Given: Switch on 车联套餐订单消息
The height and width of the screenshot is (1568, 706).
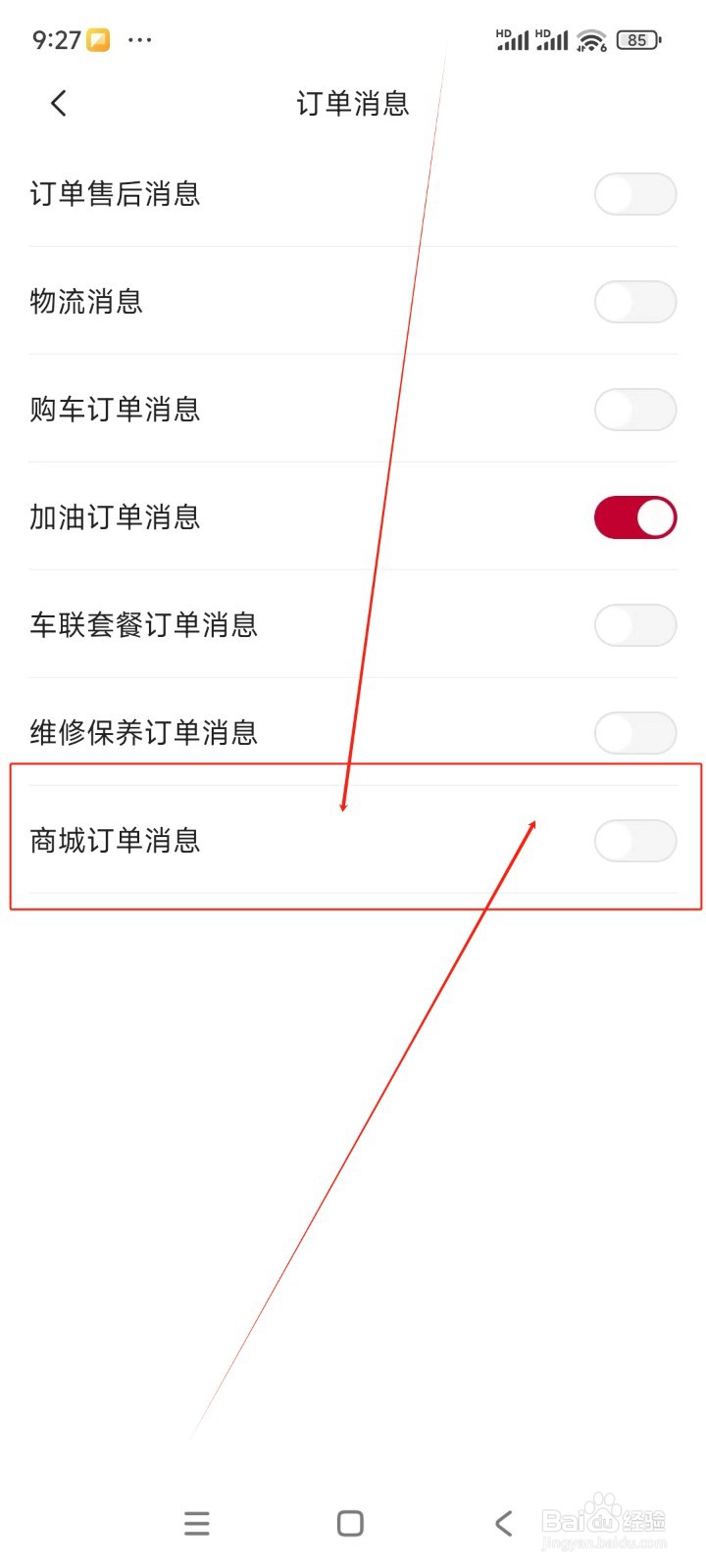Looking at the screenshot, I should click(634, 625).
